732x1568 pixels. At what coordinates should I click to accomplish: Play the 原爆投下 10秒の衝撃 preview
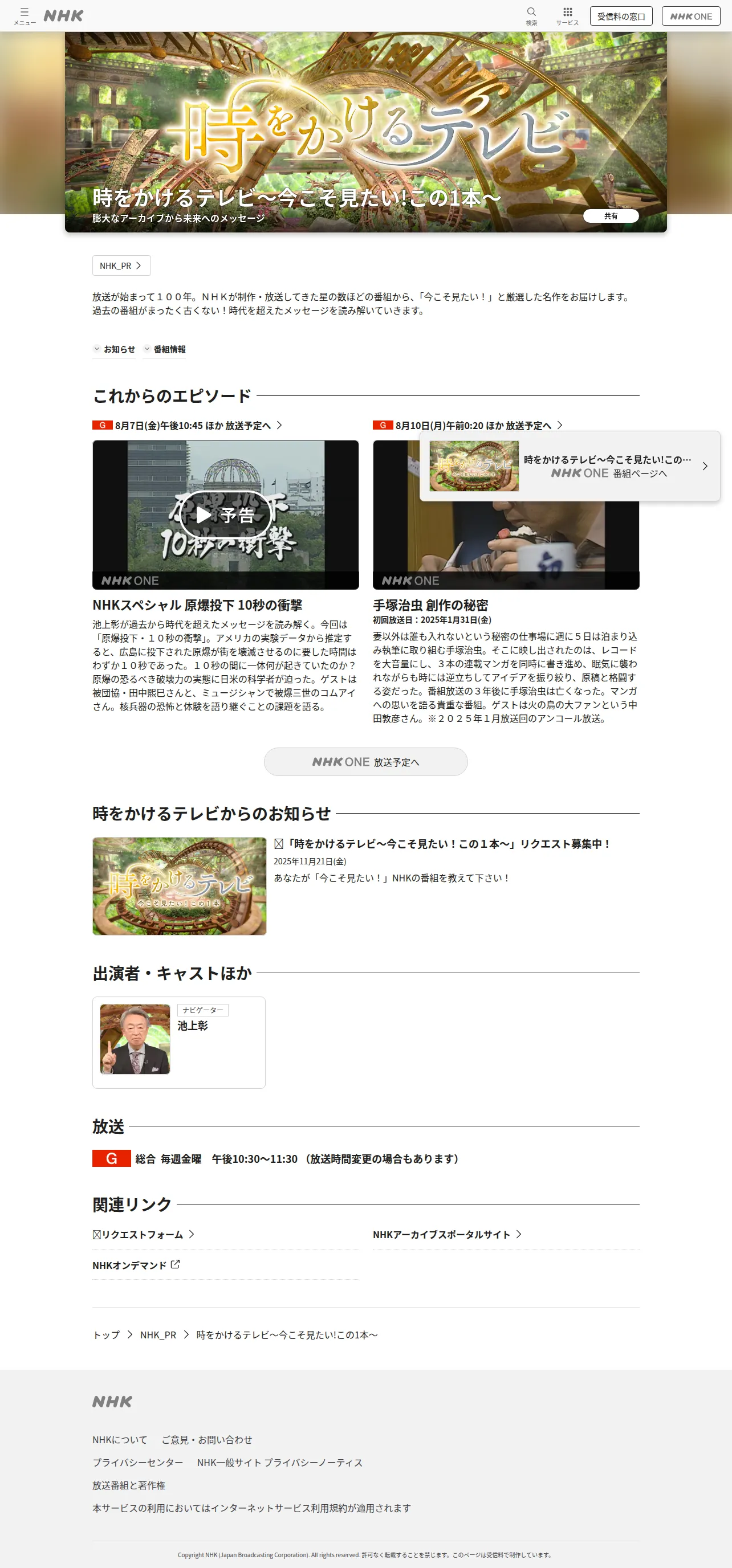(x=225, y=515)
